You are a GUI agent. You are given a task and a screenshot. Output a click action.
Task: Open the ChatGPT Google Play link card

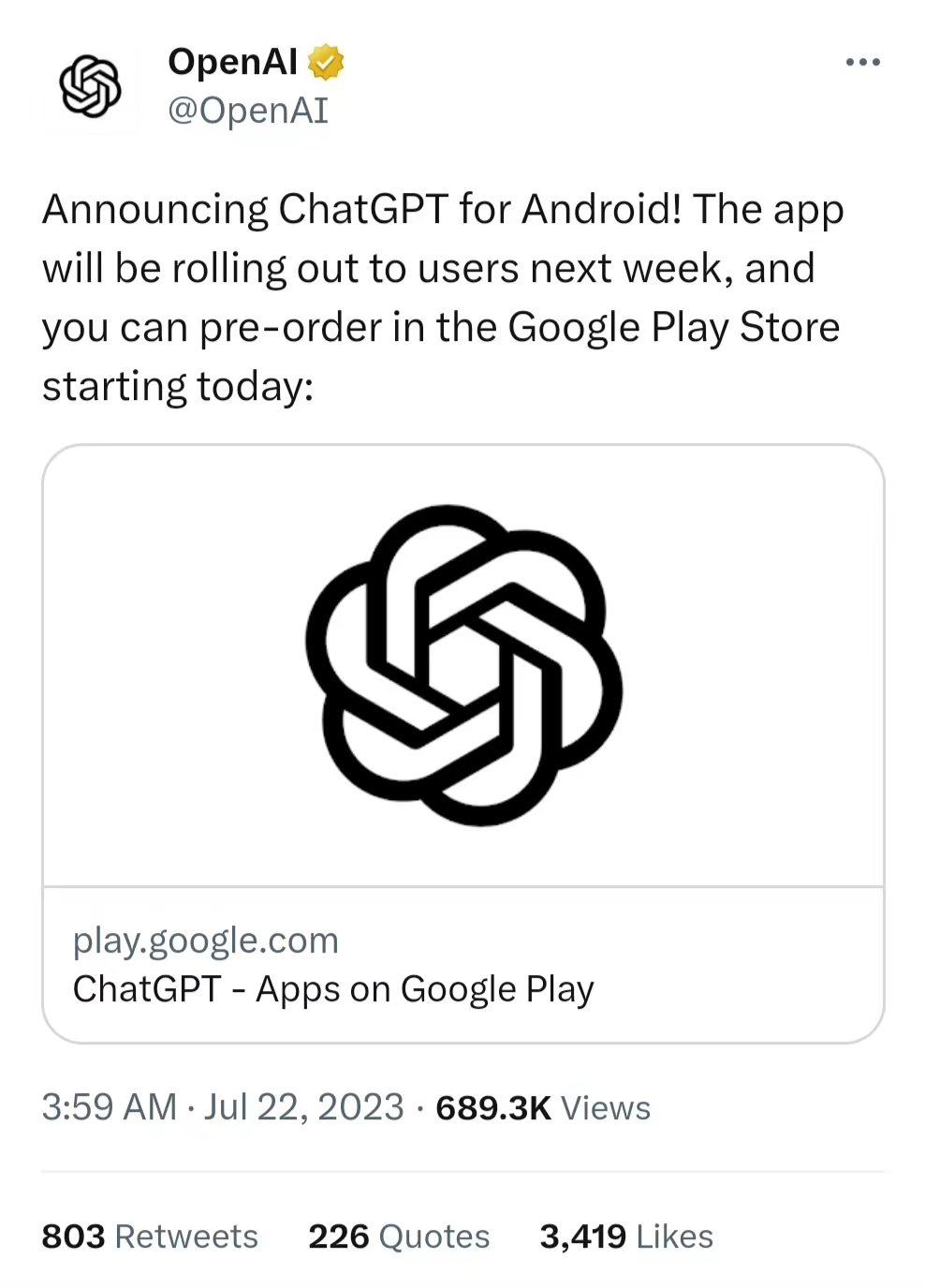[463, 743]
